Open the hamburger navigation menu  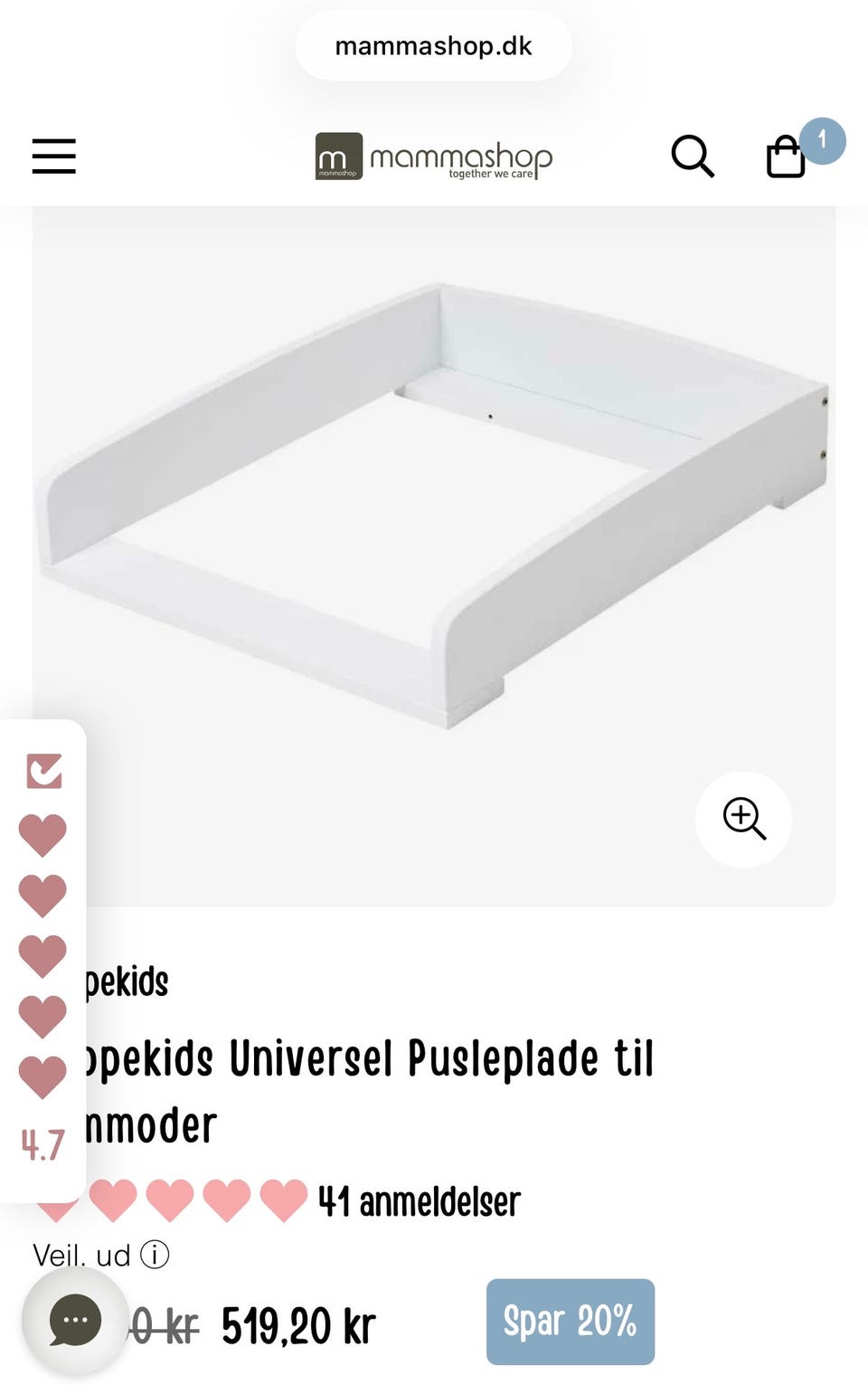pyautogui.click(x=52, y=156)
